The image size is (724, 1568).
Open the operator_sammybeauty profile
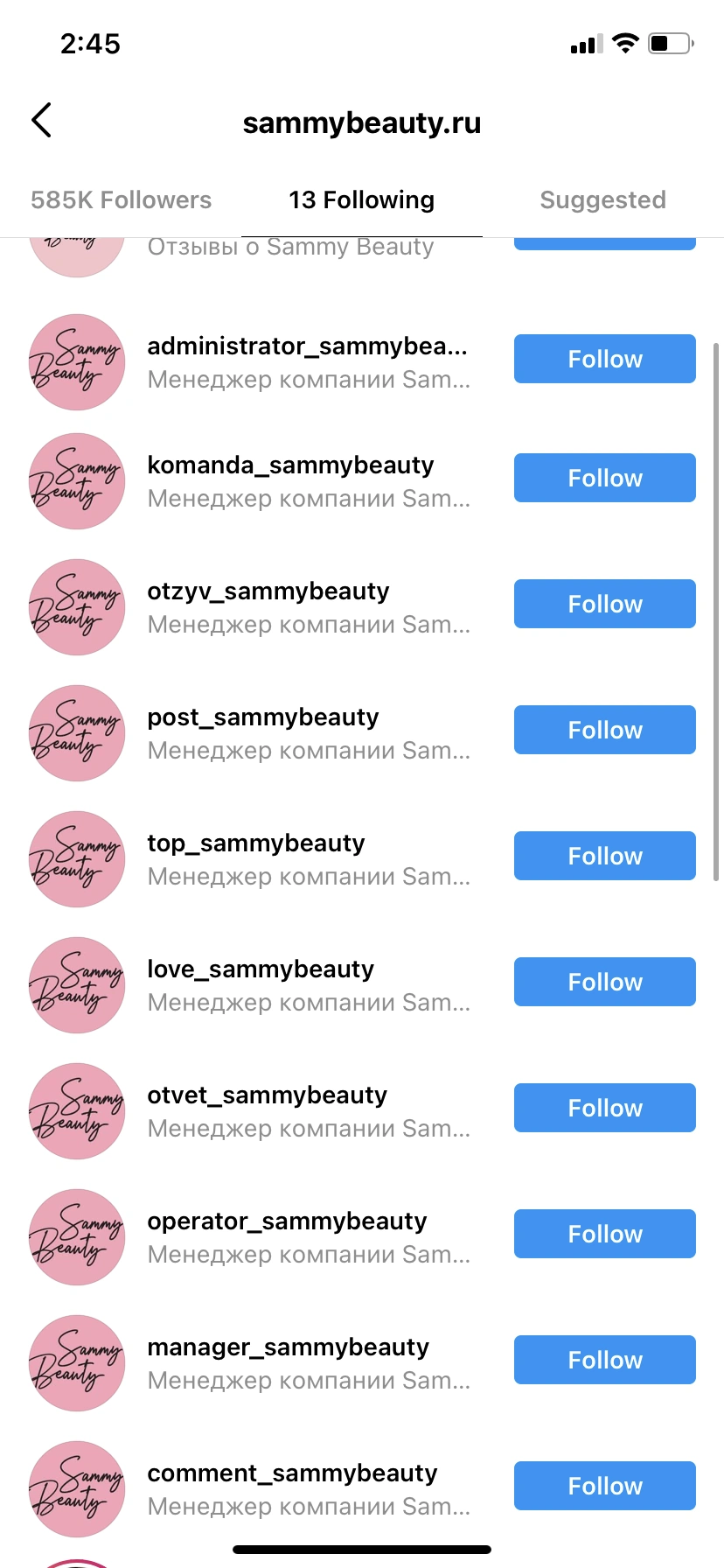tap(287, 1221)
